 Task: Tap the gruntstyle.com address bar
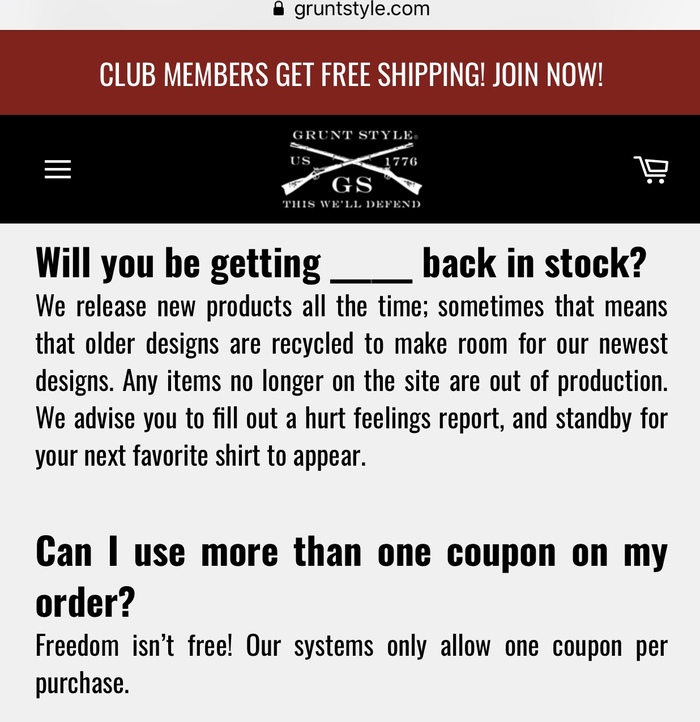tap(351, 10)
